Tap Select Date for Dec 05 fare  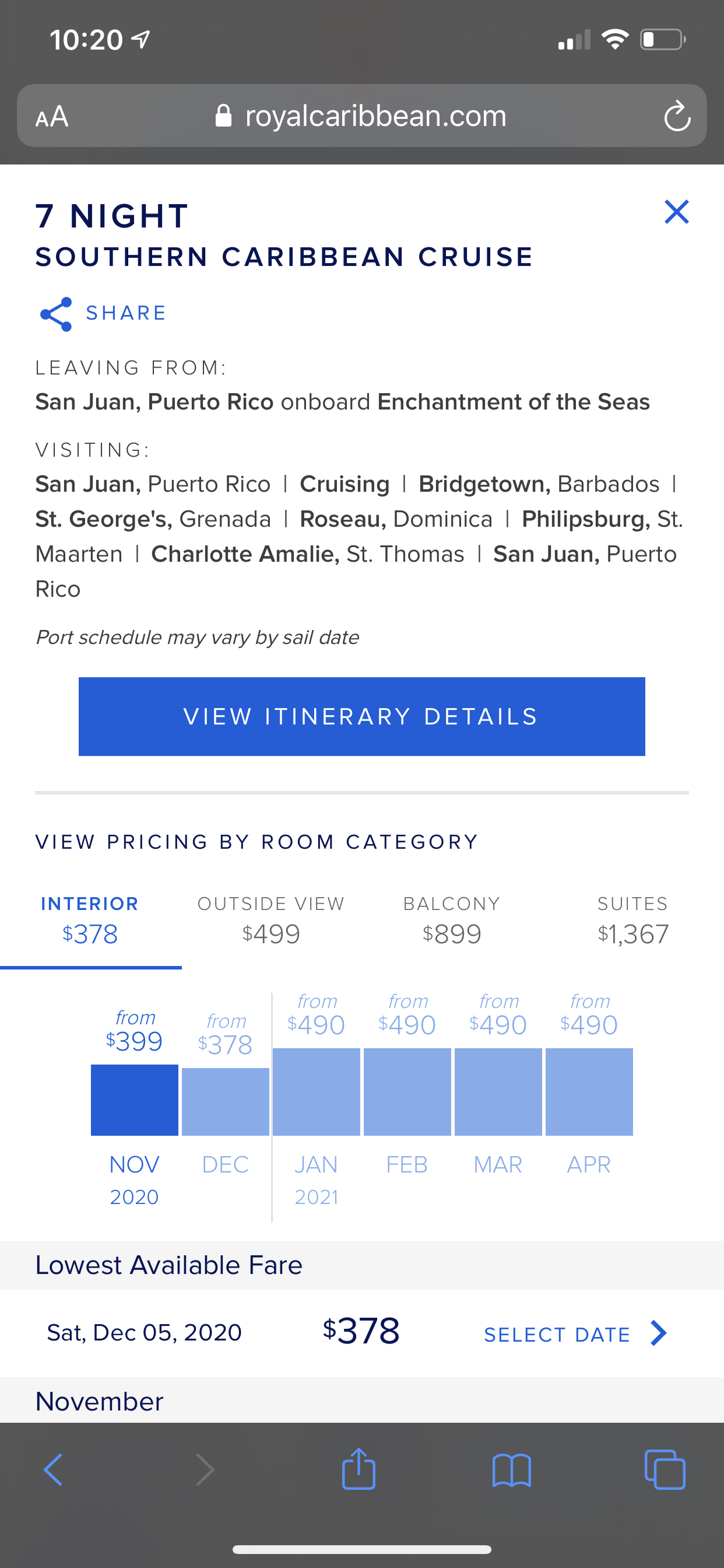[575, 1333]
